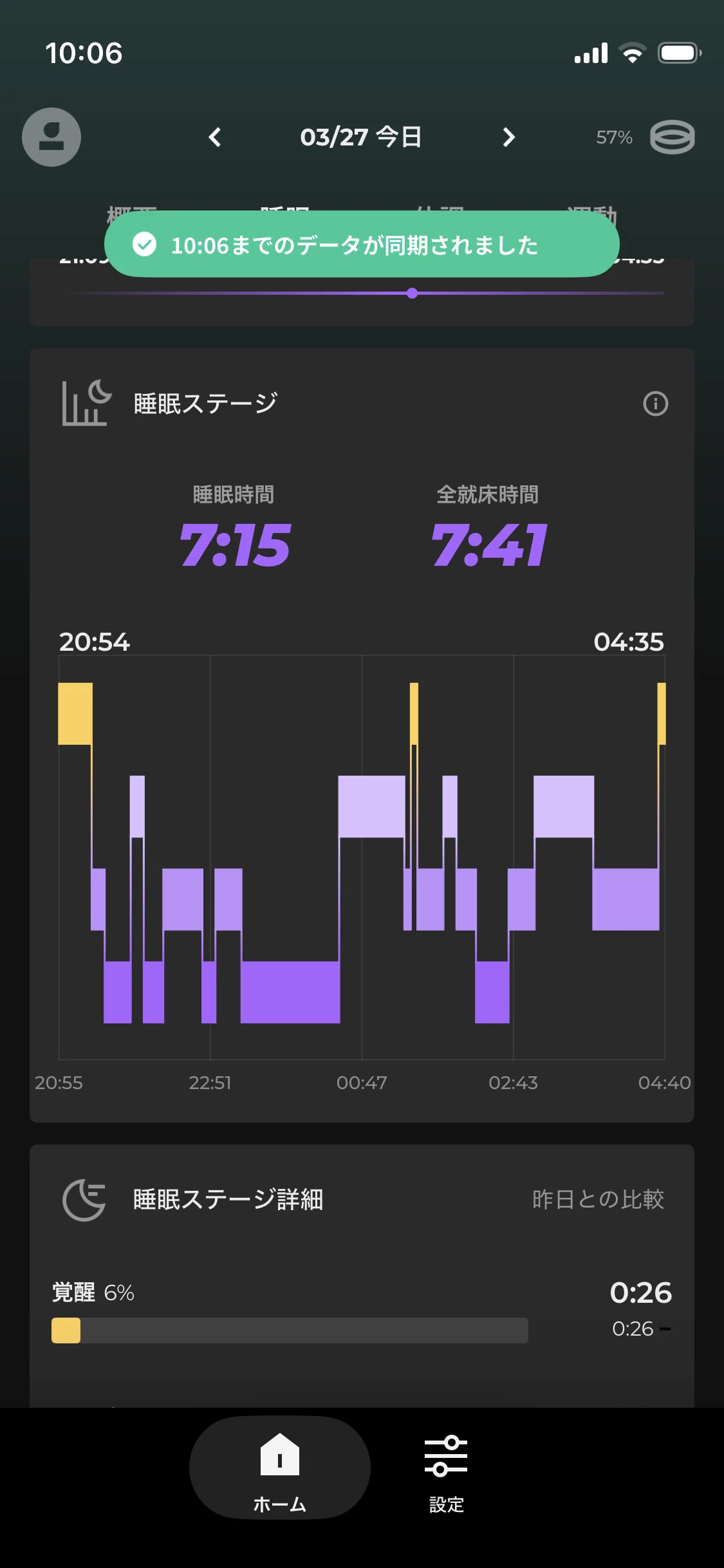Tap the 03/27 今日 date selector
Screen dimensions: 724x1568
point(361,137)
